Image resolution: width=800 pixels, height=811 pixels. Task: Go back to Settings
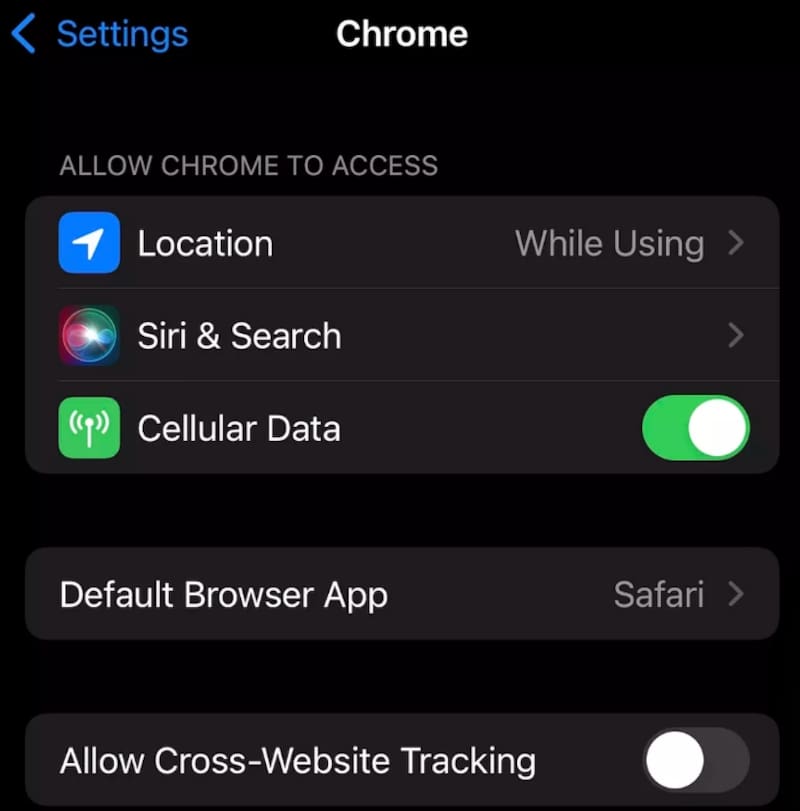(100, 35)
